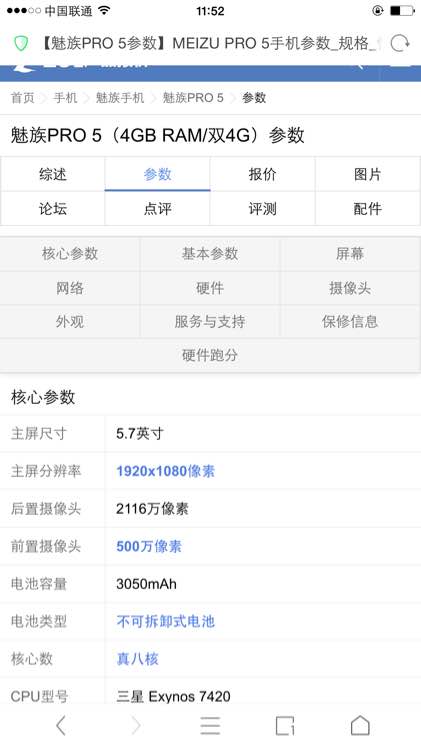Go back with the browser back arrow
This screenshot has height=750, width=421.
[61, 726]
